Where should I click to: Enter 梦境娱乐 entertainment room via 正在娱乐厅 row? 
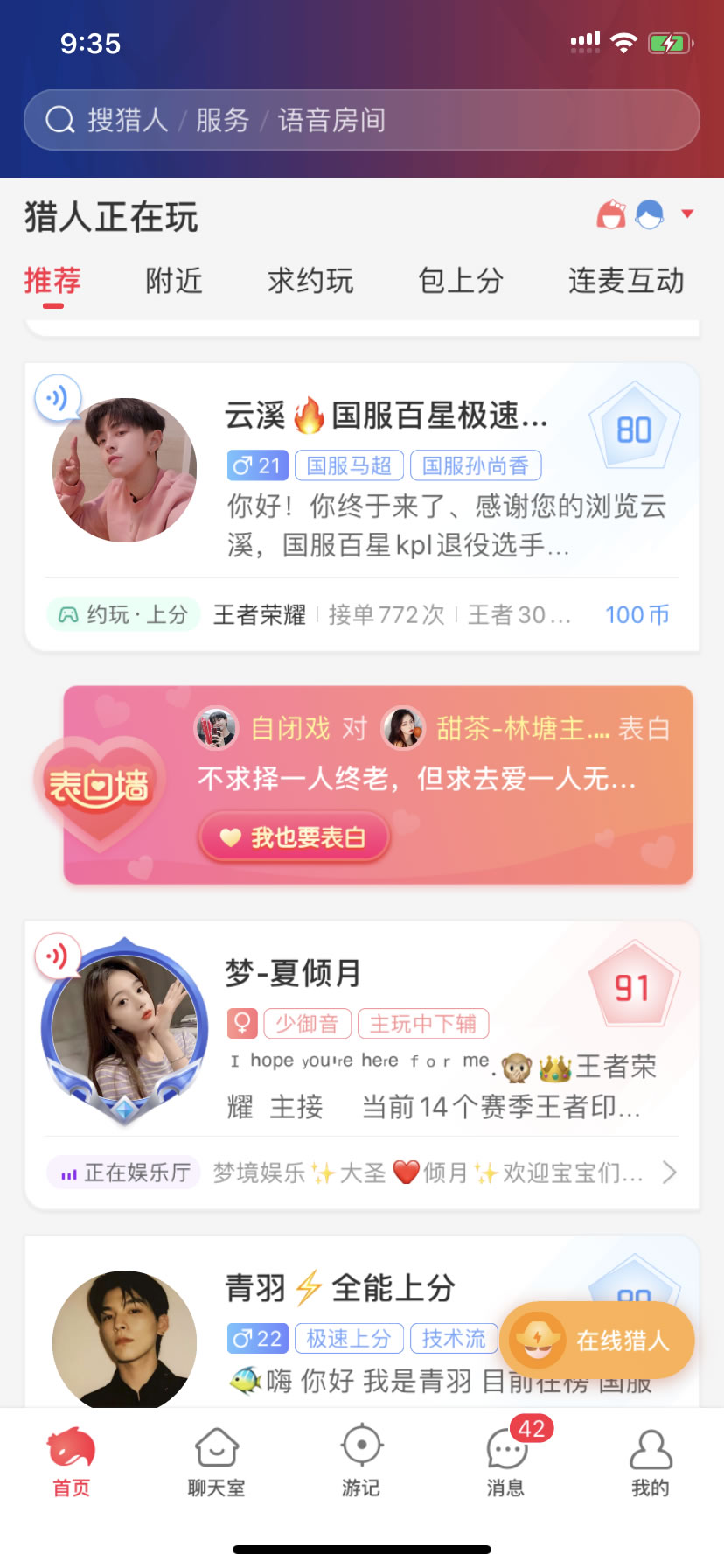pos(361,1172)
